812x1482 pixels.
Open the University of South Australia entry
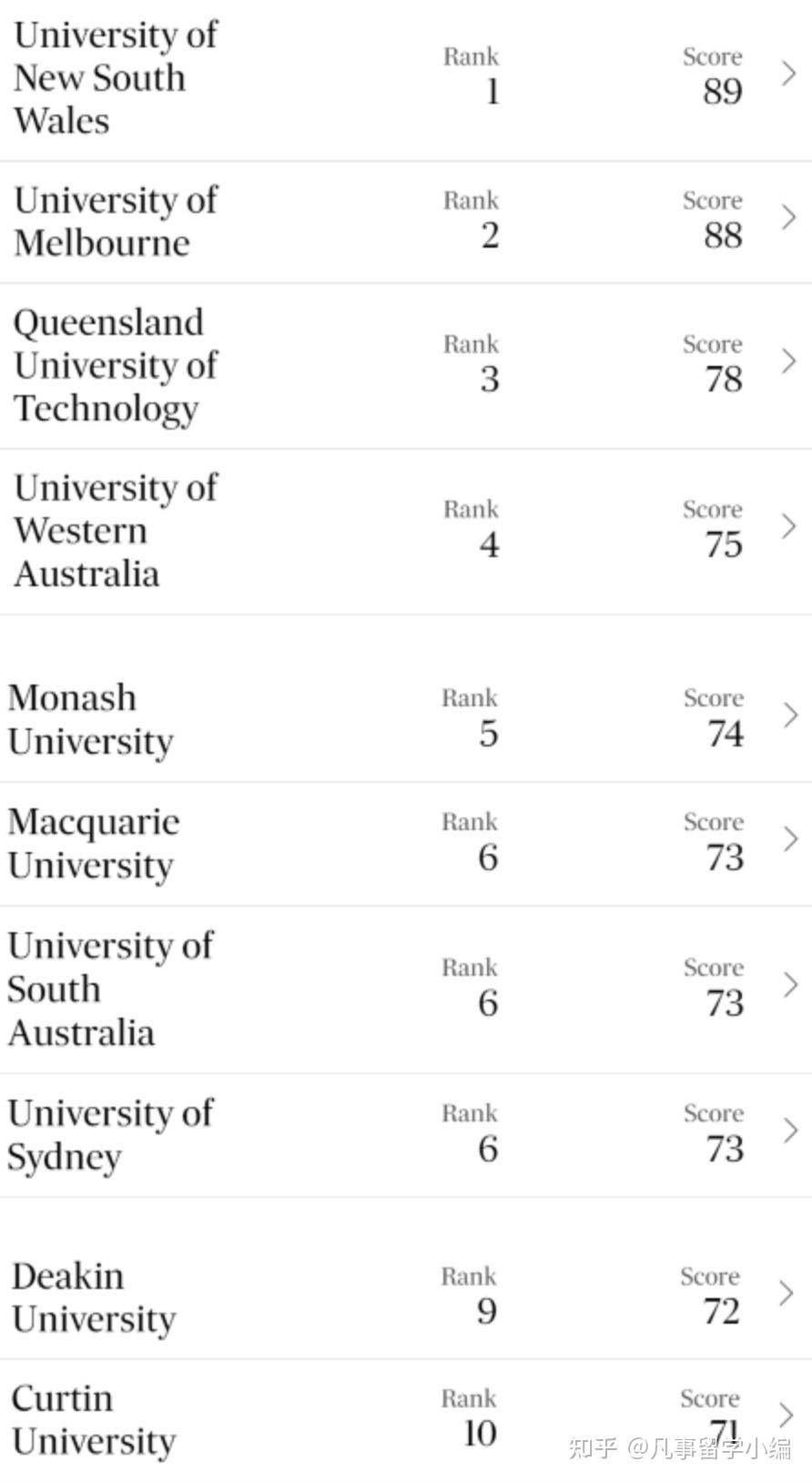[406, 990]
